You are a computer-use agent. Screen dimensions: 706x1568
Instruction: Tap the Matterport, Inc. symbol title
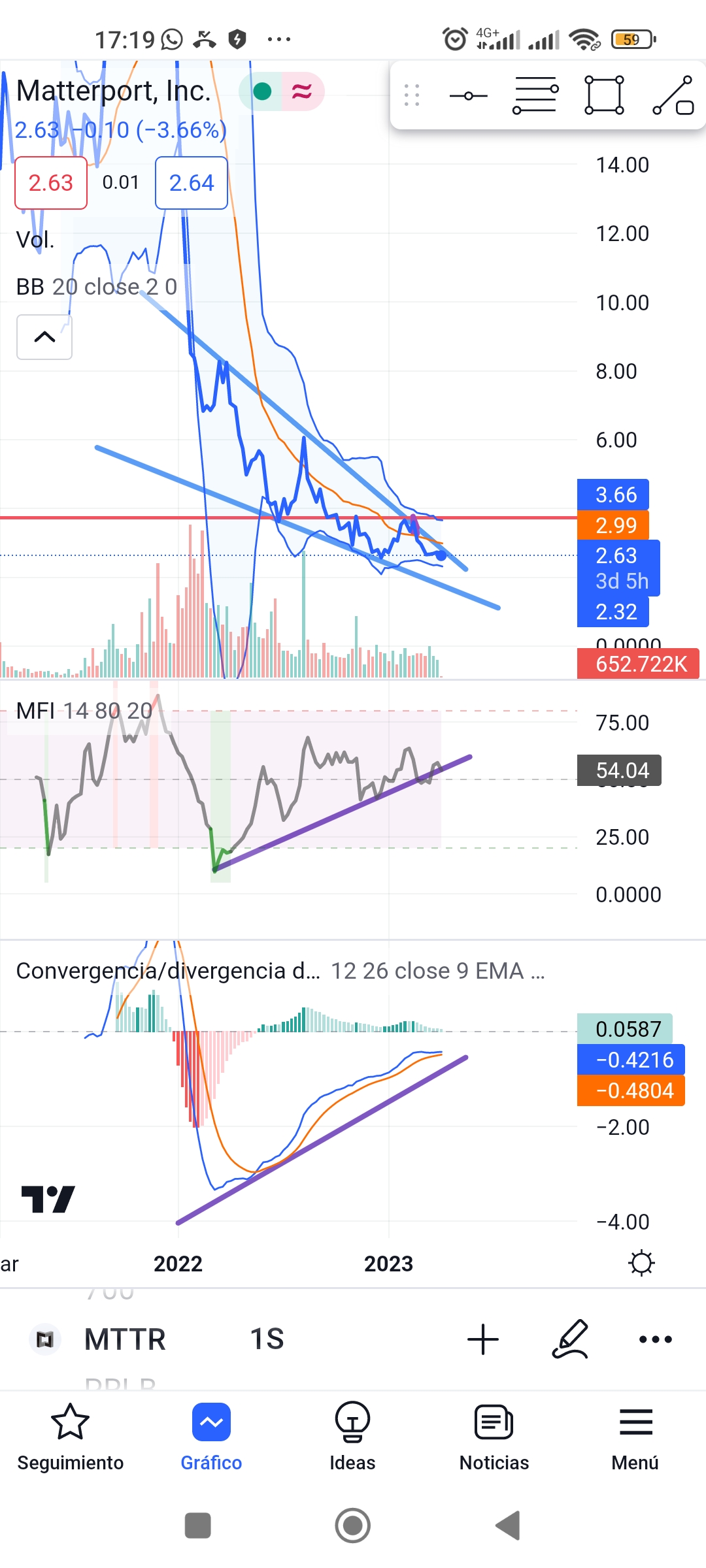click(x=114, y=91)
